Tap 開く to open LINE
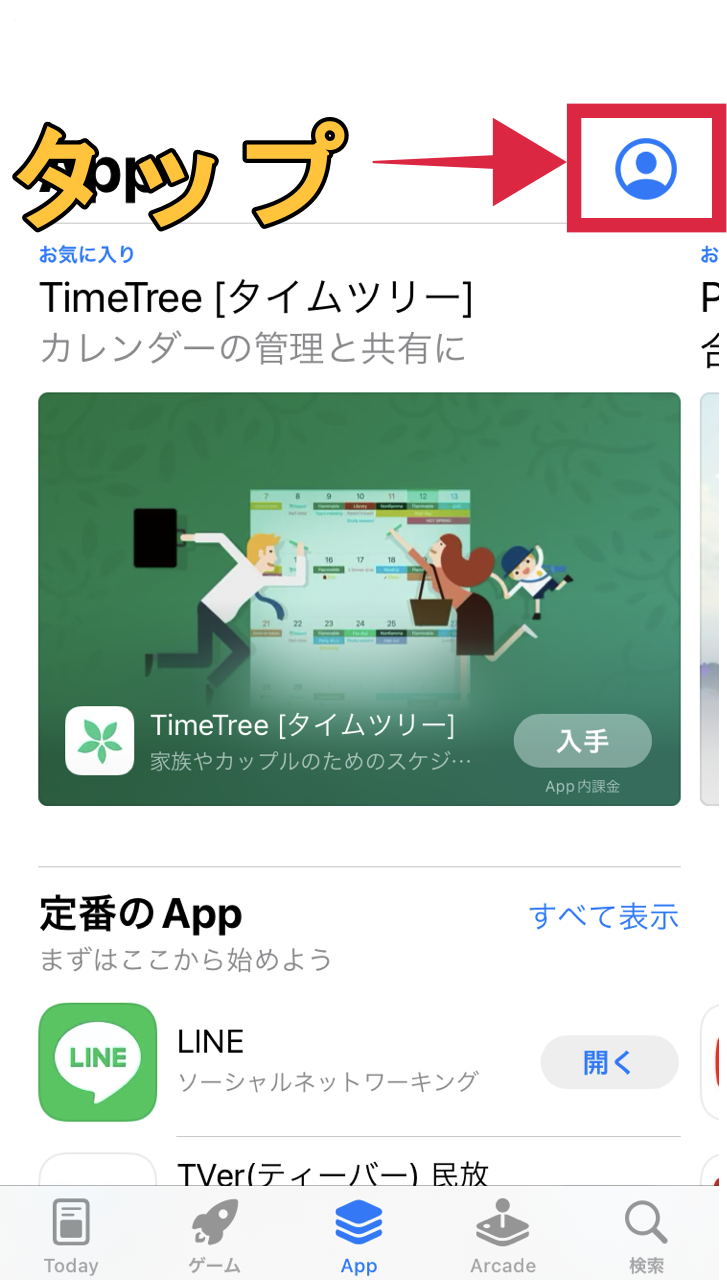Image resolution: width=727 pixels, height=1280 pixels. (x=609, y=1062)
